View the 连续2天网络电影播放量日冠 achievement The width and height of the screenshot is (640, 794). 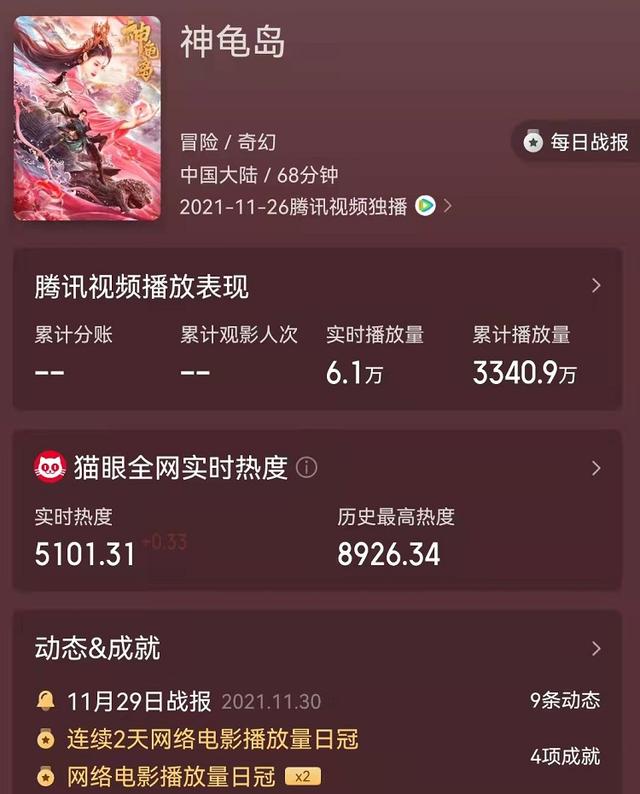click(x=212, y=739)
